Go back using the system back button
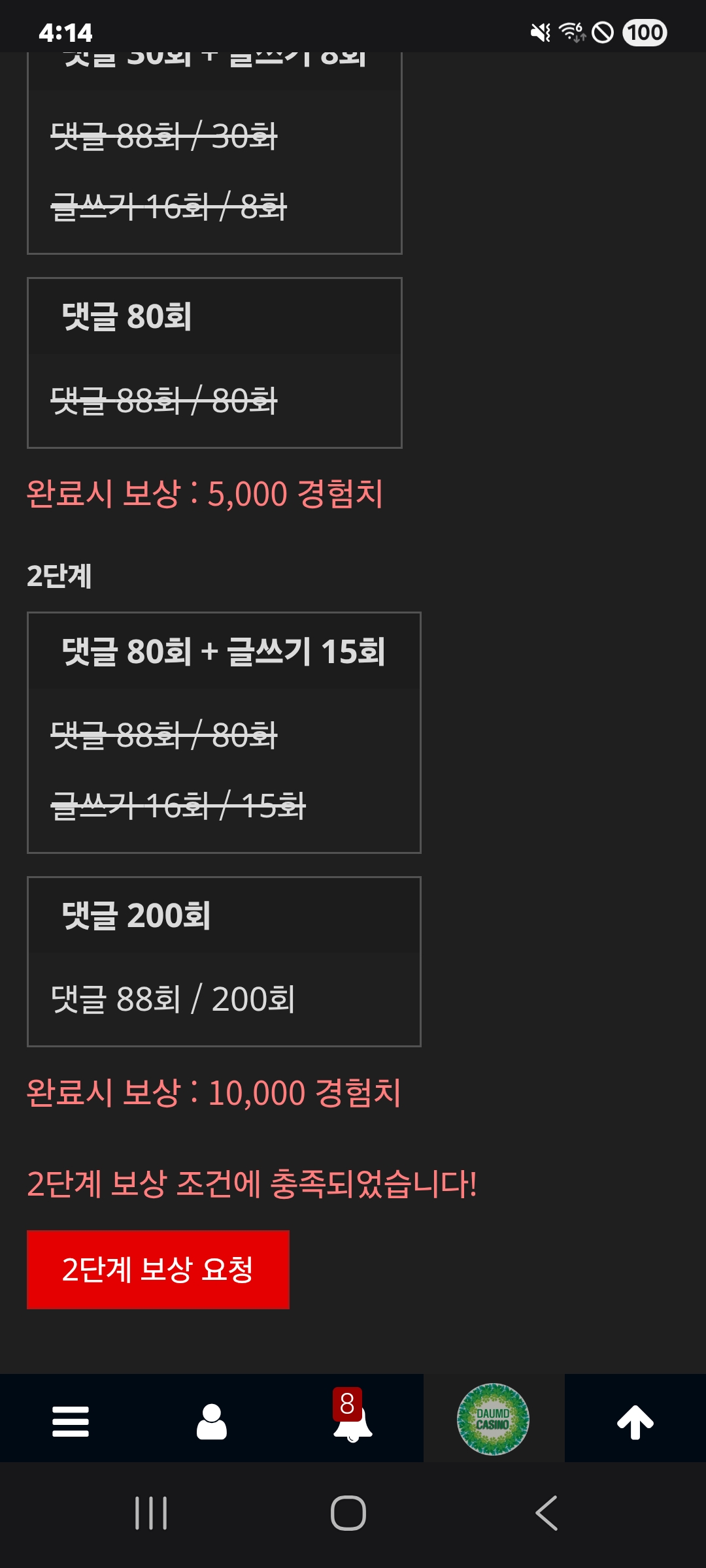This screenshot has height=1568, width=706. coord(546,1513)
